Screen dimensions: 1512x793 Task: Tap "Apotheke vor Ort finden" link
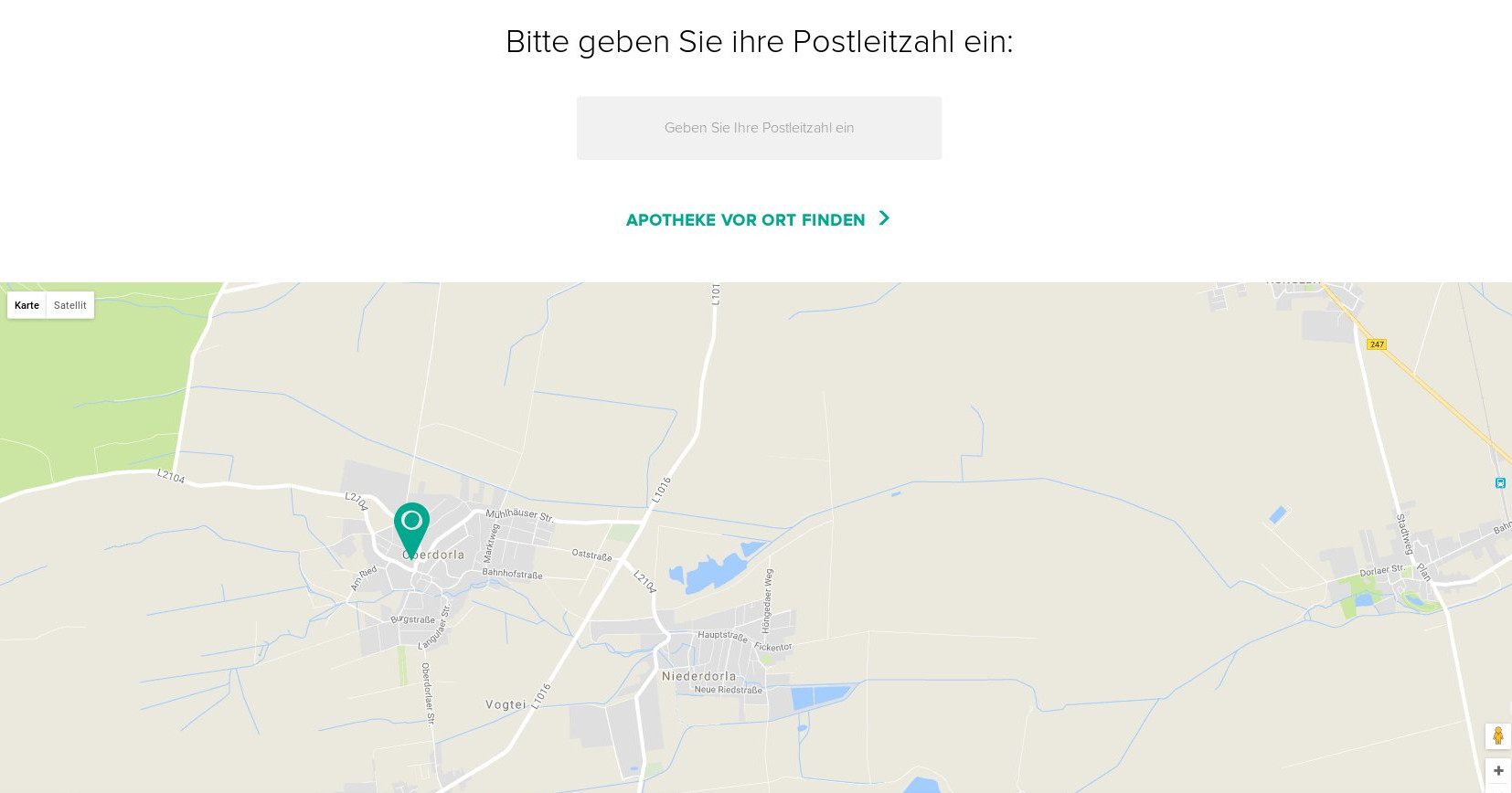(x=757, y=219)
